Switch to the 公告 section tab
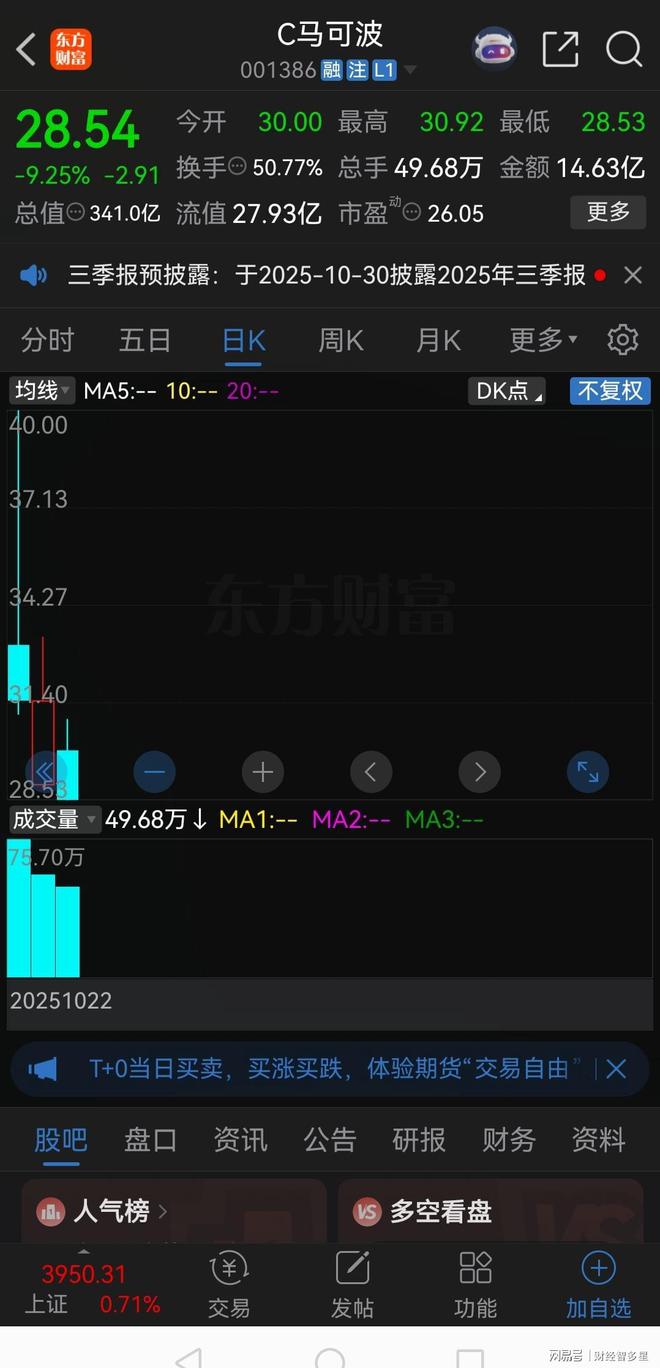Viewport: 660px width, 1368px height. [330, 1139]
